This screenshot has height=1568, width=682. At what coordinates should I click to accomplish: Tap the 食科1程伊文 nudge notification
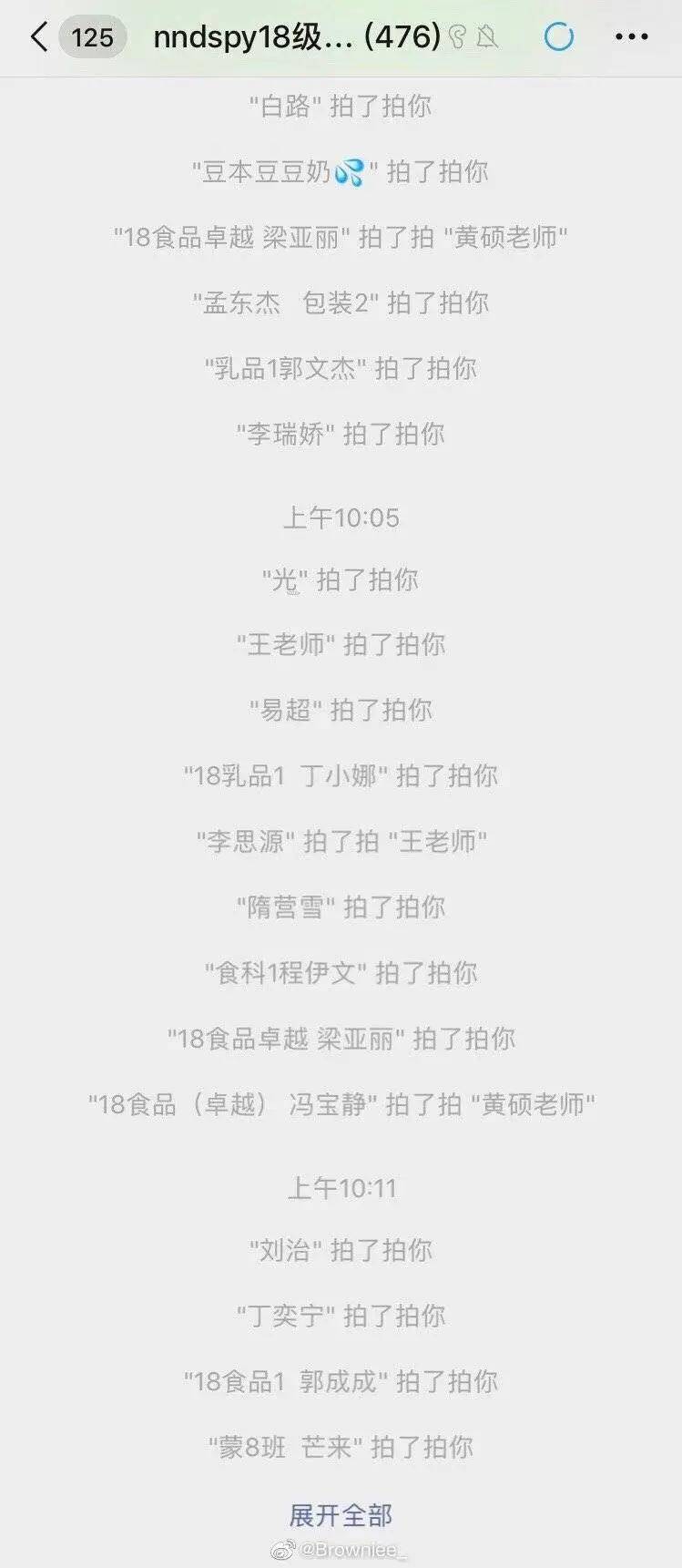[x=341, y=973]
